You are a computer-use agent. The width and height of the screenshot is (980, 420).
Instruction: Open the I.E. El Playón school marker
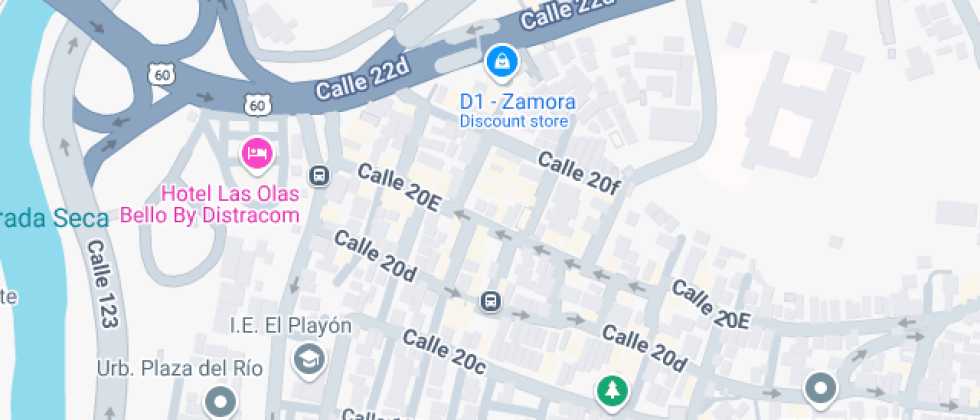[x=309, y=359]
